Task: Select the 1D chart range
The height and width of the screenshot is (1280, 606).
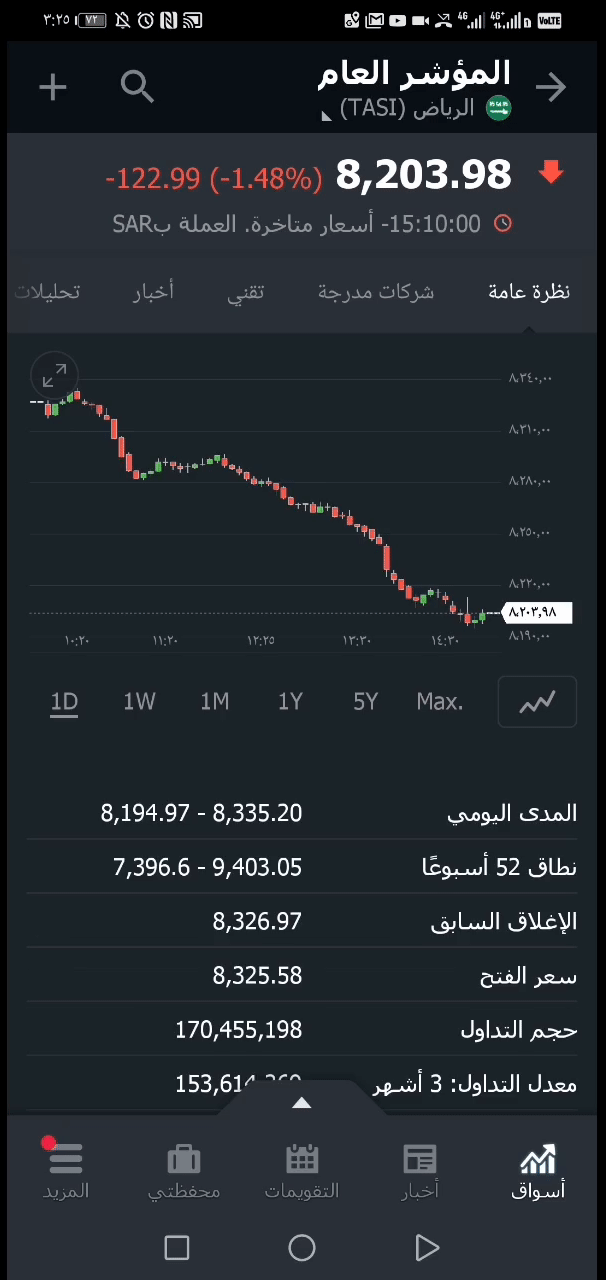Action: (64, 702)
